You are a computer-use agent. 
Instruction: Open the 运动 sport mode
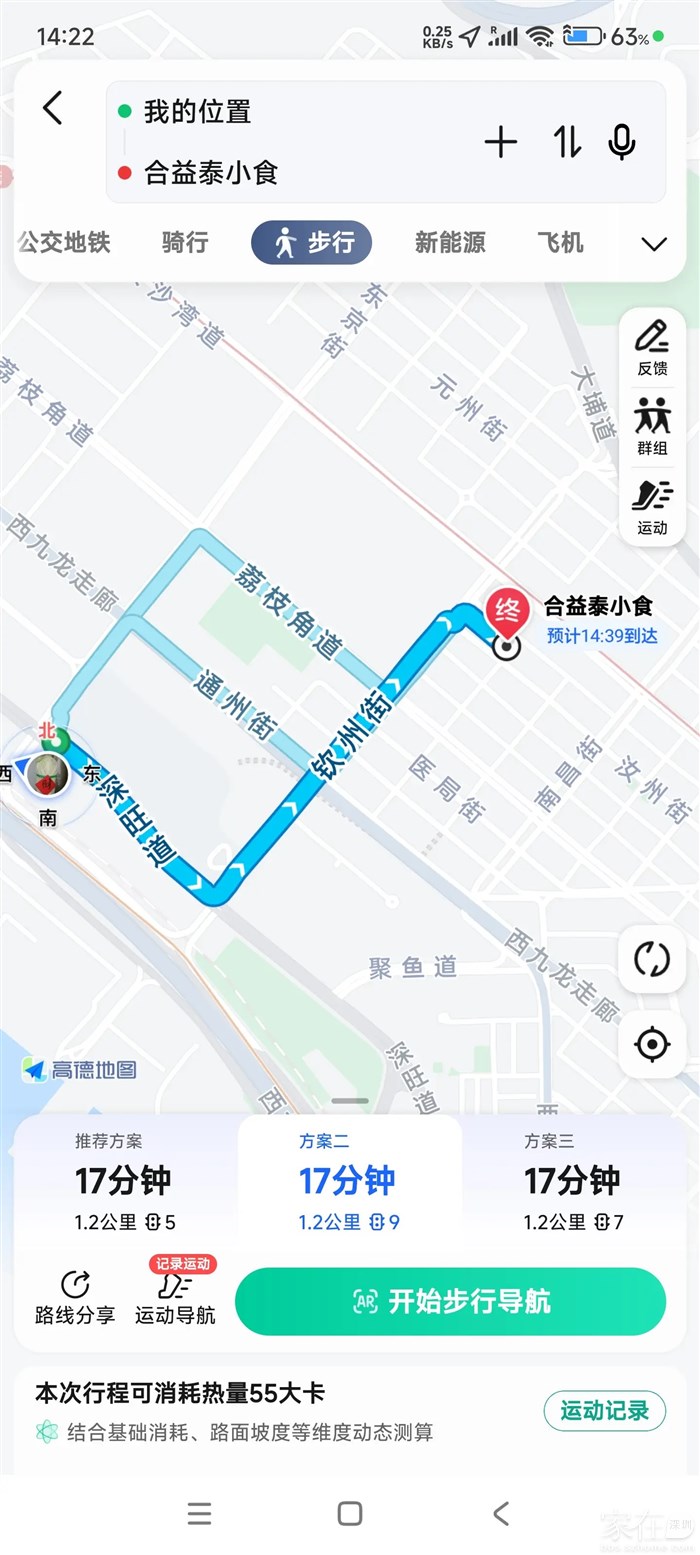[652, 507]
